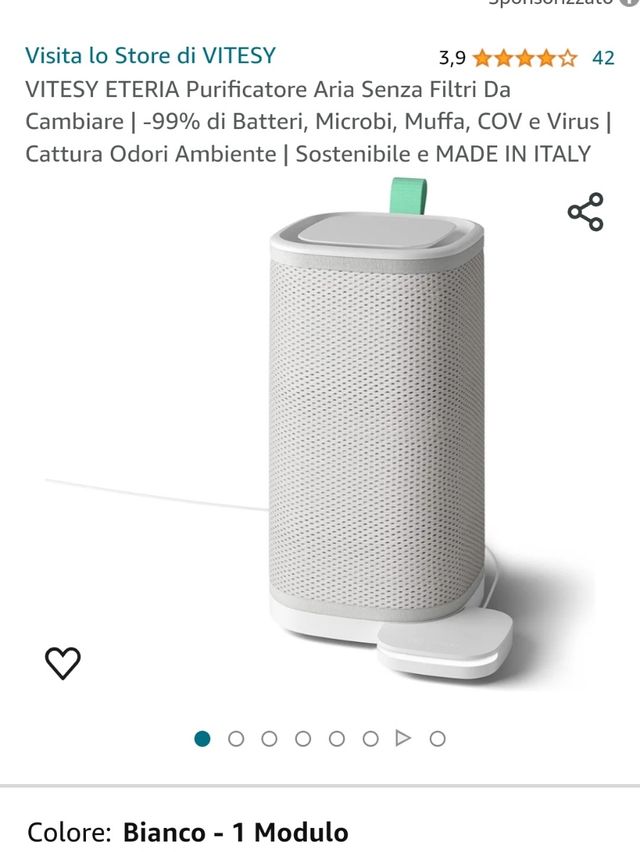The width and height of the screenshot is (640, 852).
Task: Jump to the product video in gallery
Action: click(x=403, y=739)
